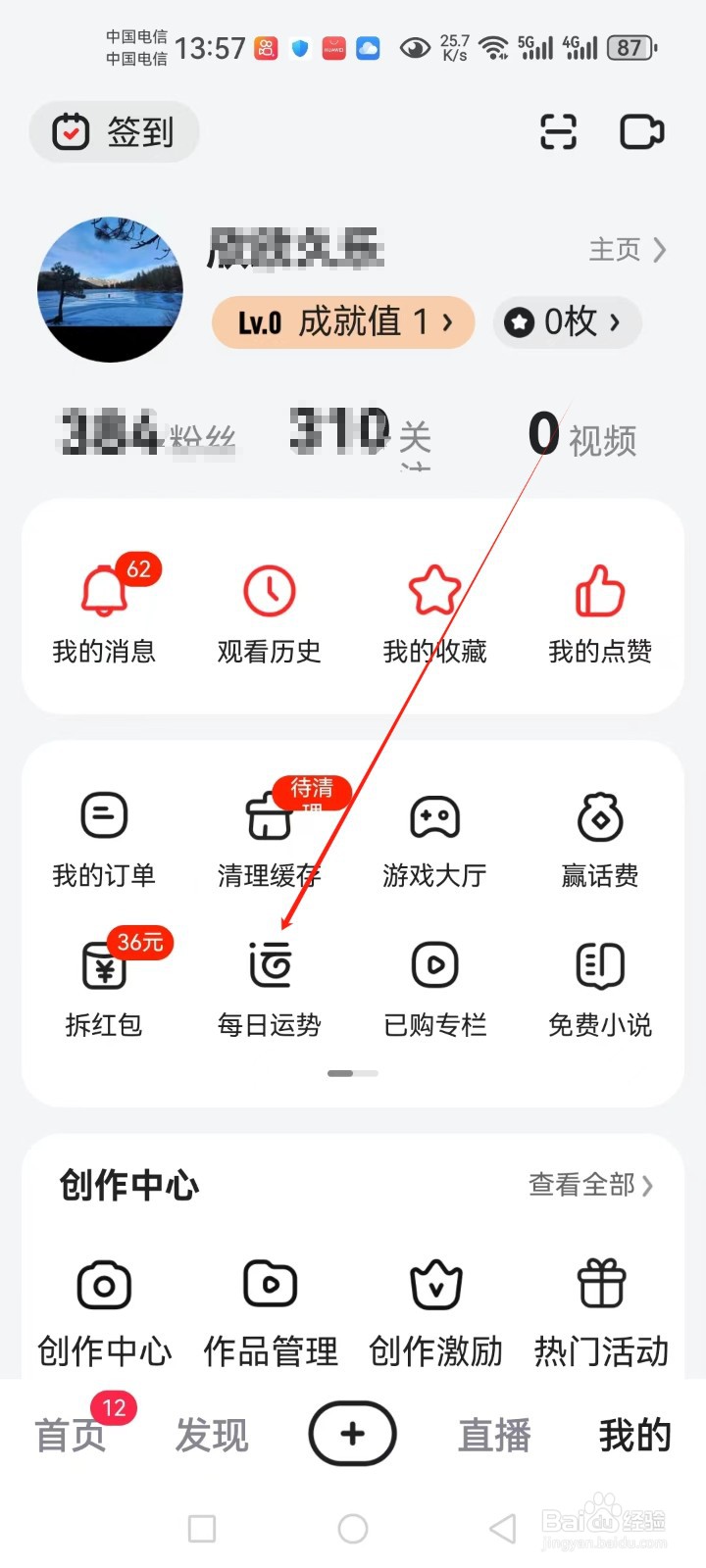
Task: Expand Lv.0 成就值 achievement details
Action: 342,322
